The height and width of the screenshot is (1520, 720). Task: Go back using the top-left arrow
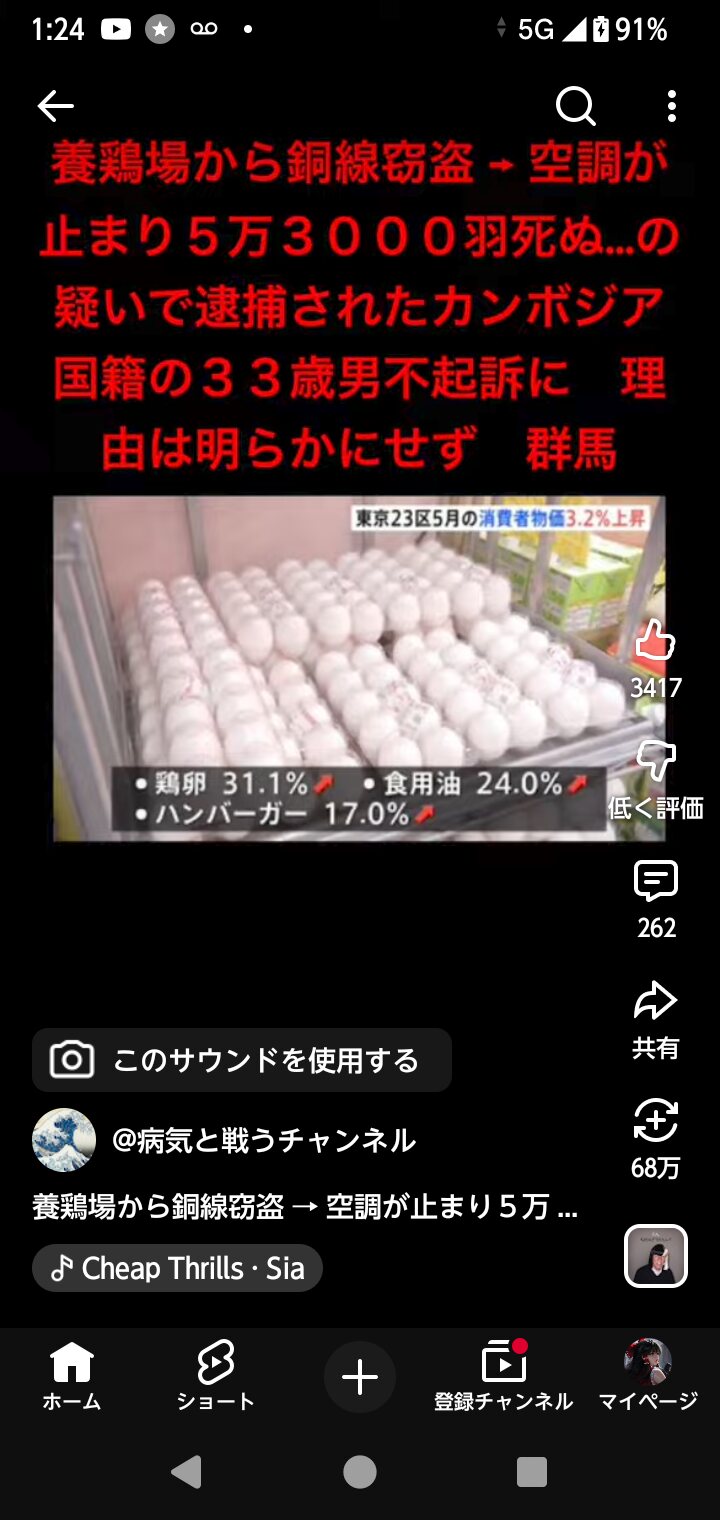click(x=55, y=106)
